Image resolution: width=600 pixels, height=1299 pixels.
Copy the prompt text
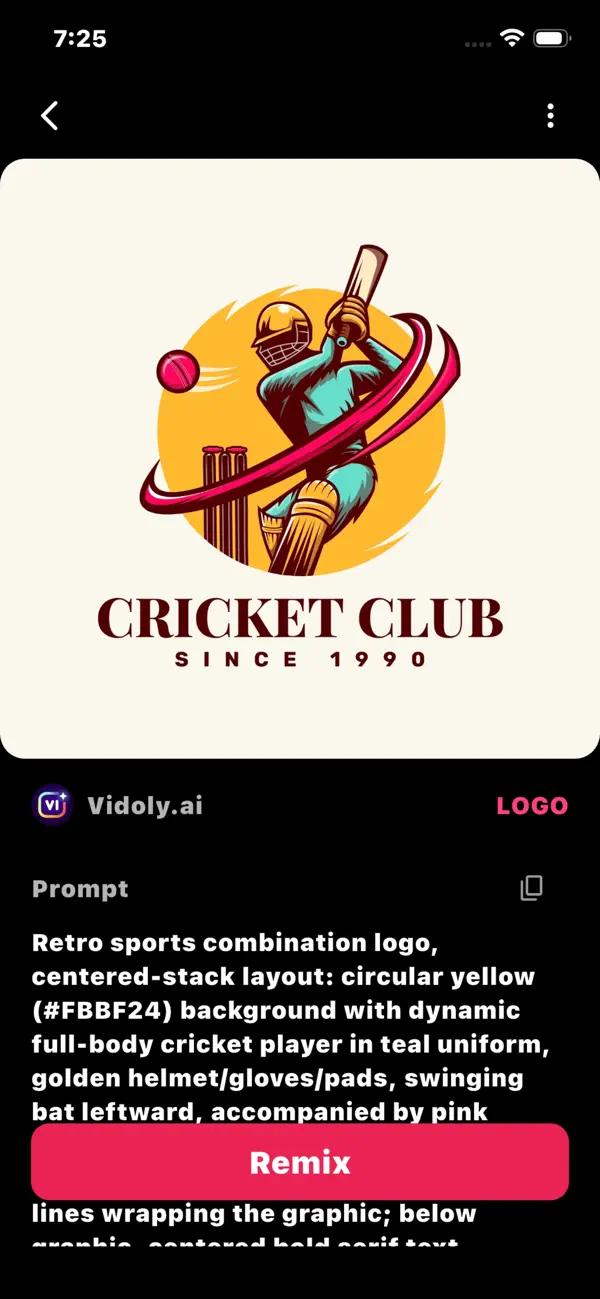tap(531, 888)
